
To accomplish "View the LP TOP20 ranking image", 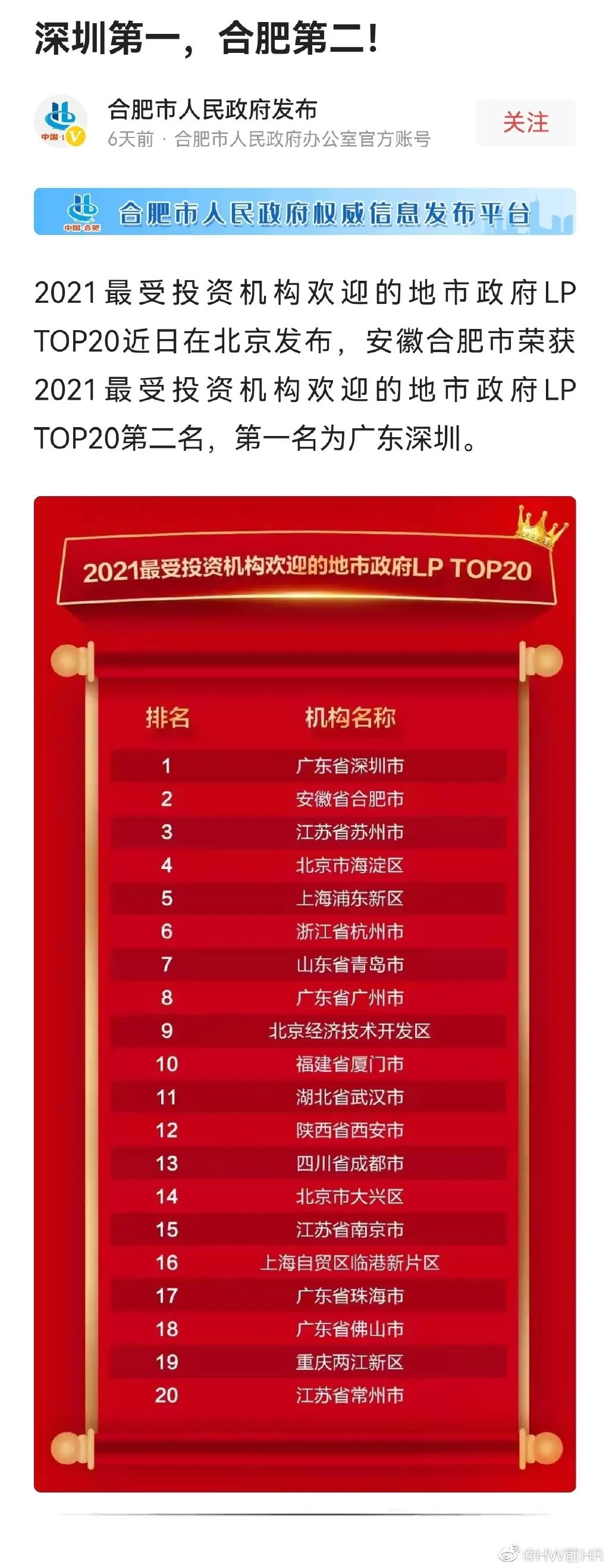I will pyautogui.click(x=304, y=992).
